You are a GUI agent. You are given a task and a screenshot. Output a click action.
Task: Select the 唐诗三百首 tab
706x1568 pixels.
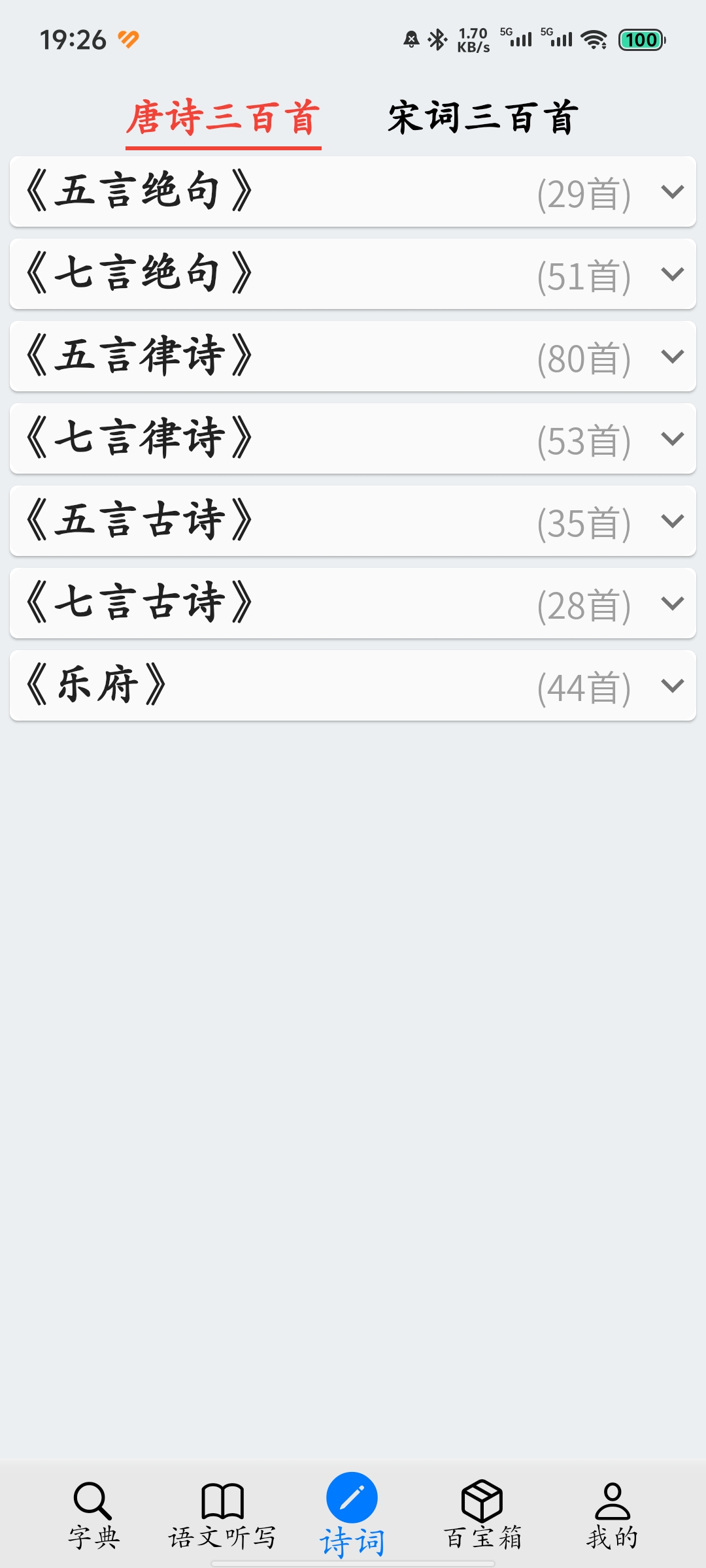[223, 118]
